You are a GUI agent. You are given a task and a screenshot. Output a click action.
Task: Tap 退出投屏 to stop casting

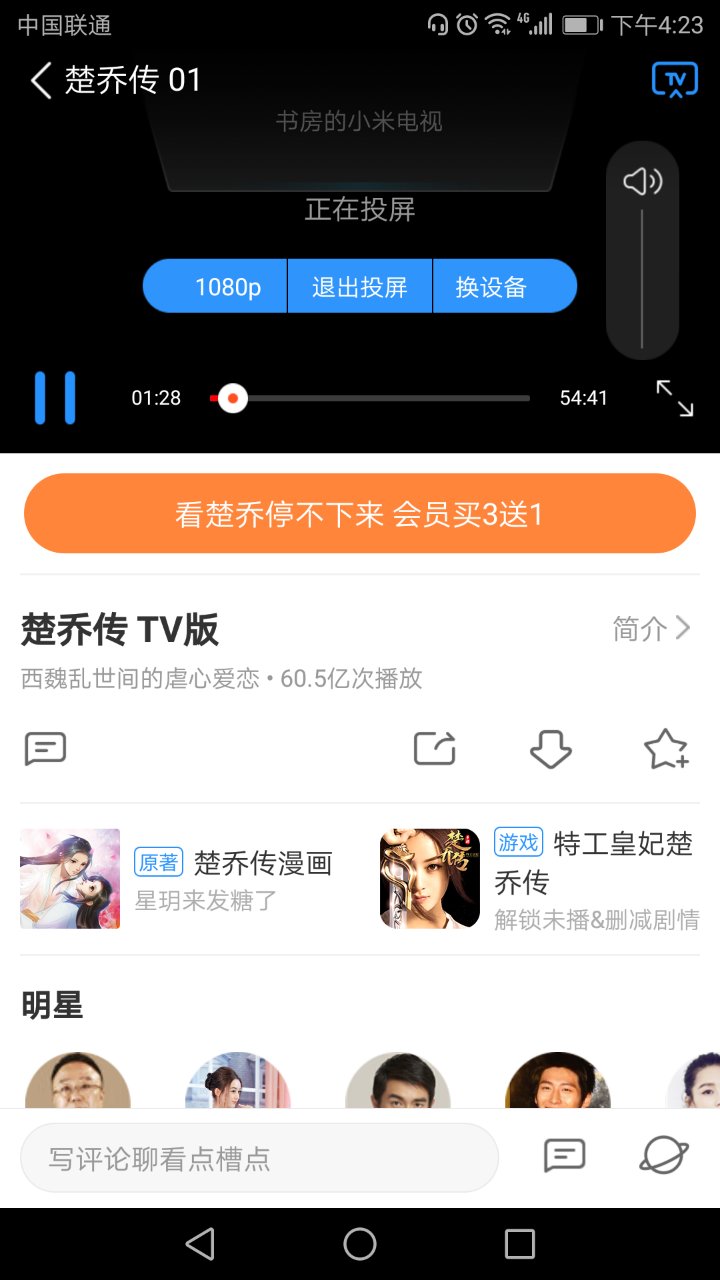(x=360, y=287)
